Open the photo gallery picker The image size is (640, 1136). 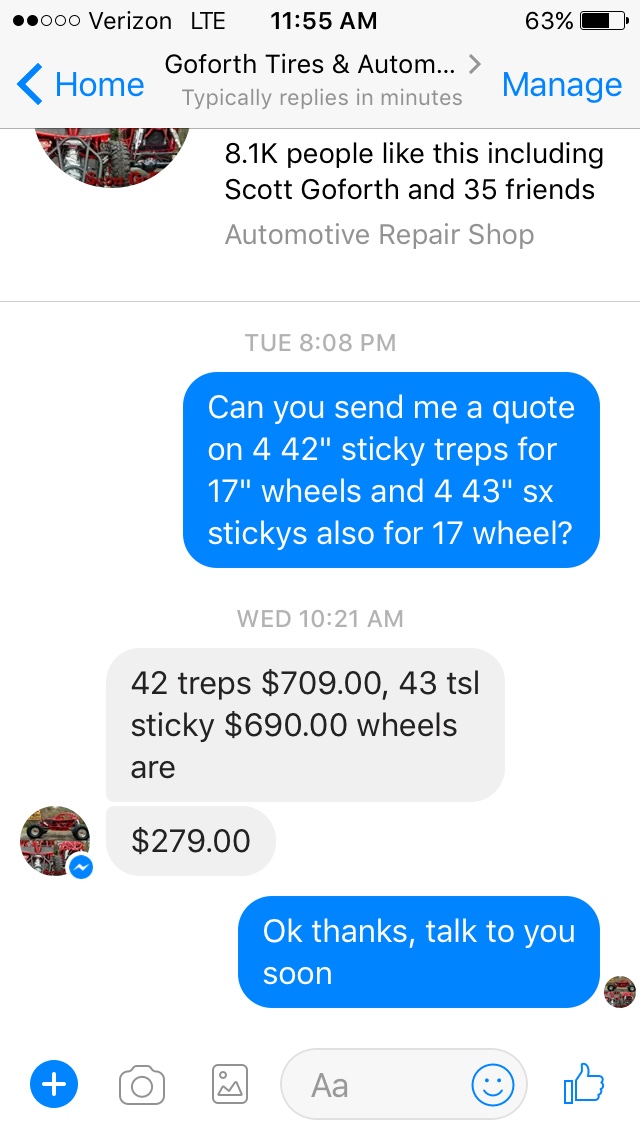point(230,1085)
